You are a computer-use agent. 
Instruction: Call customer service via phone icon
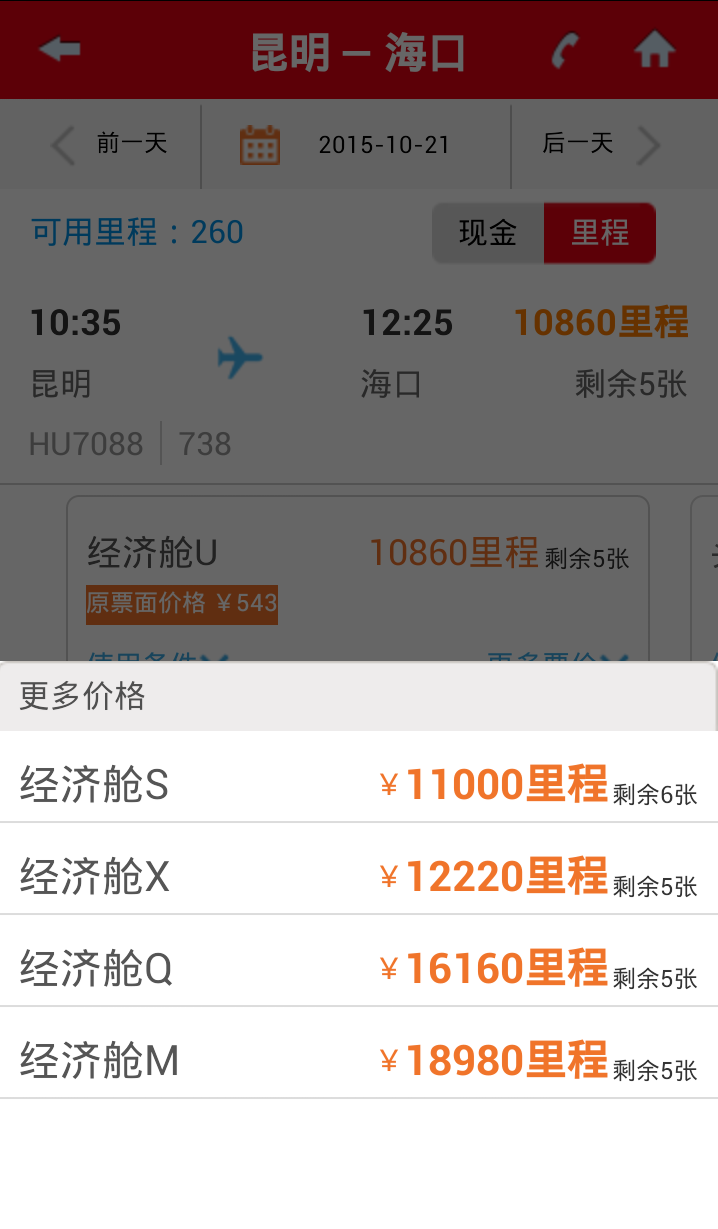tap(566, 50)
